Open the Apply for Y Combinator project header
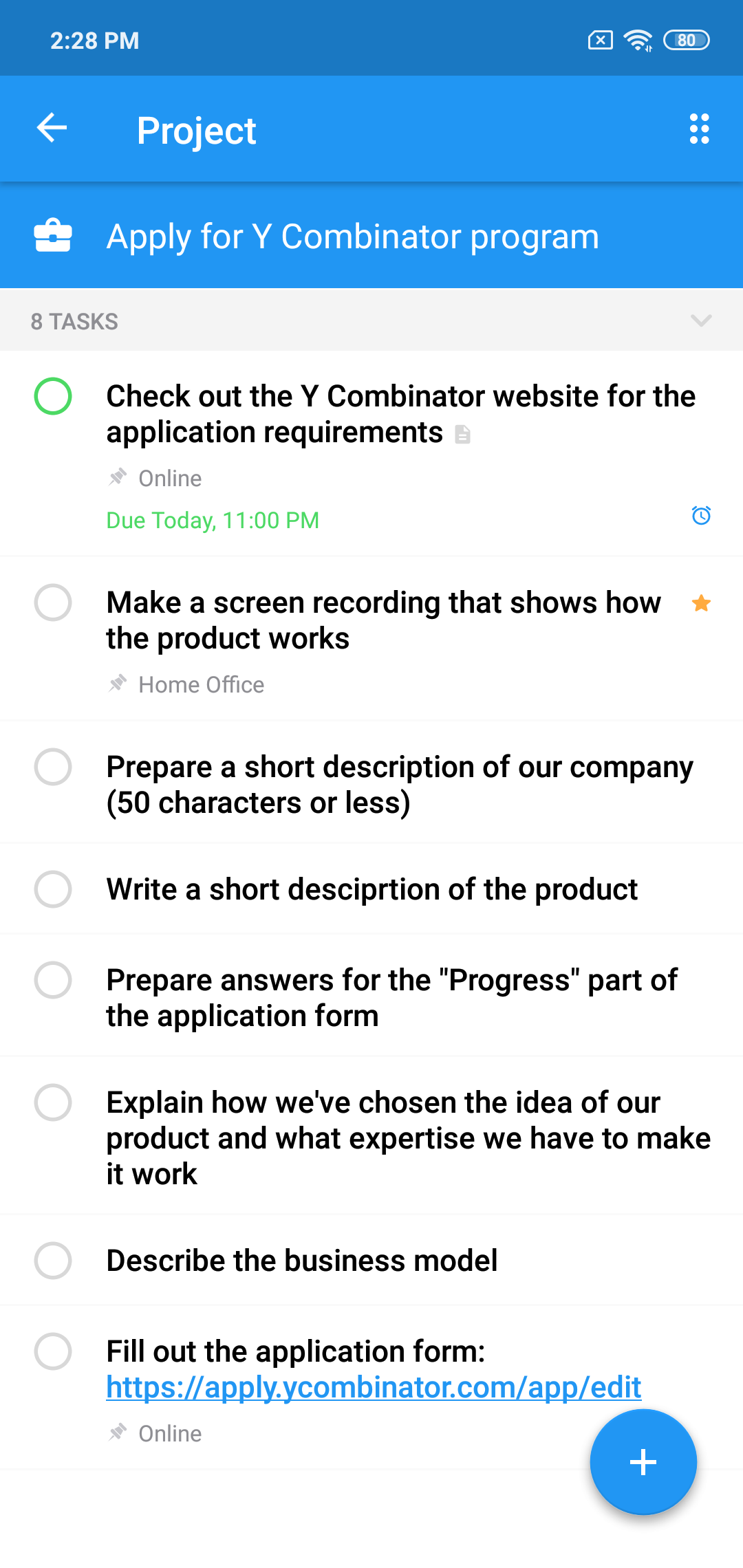The image size is (743, 1568). (352, 237)
